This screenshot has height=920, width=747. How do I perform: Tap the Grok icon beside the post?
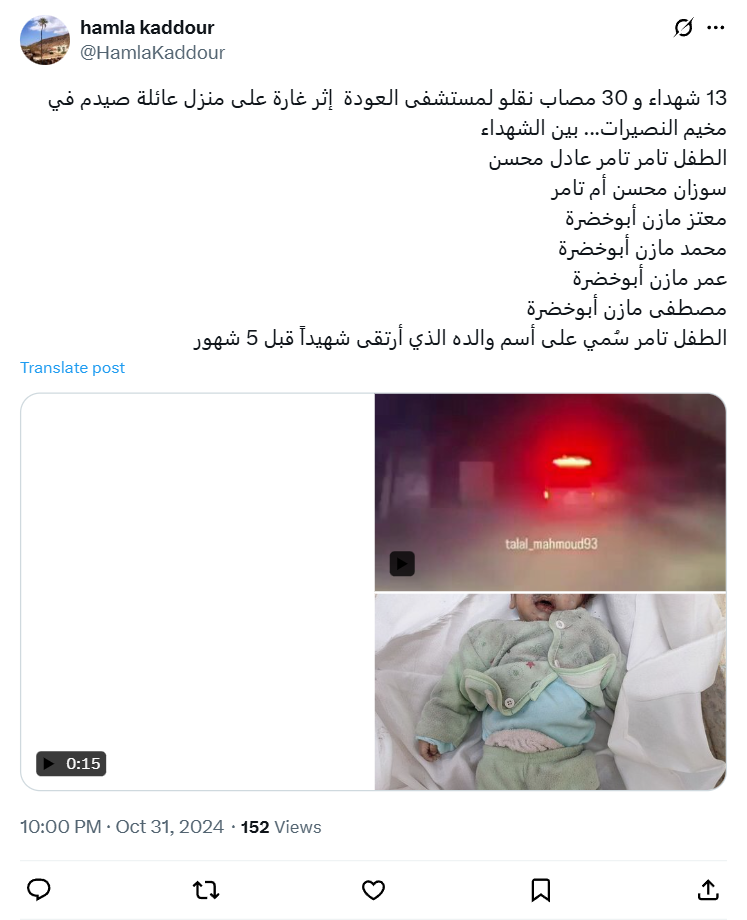pos(683,28)
